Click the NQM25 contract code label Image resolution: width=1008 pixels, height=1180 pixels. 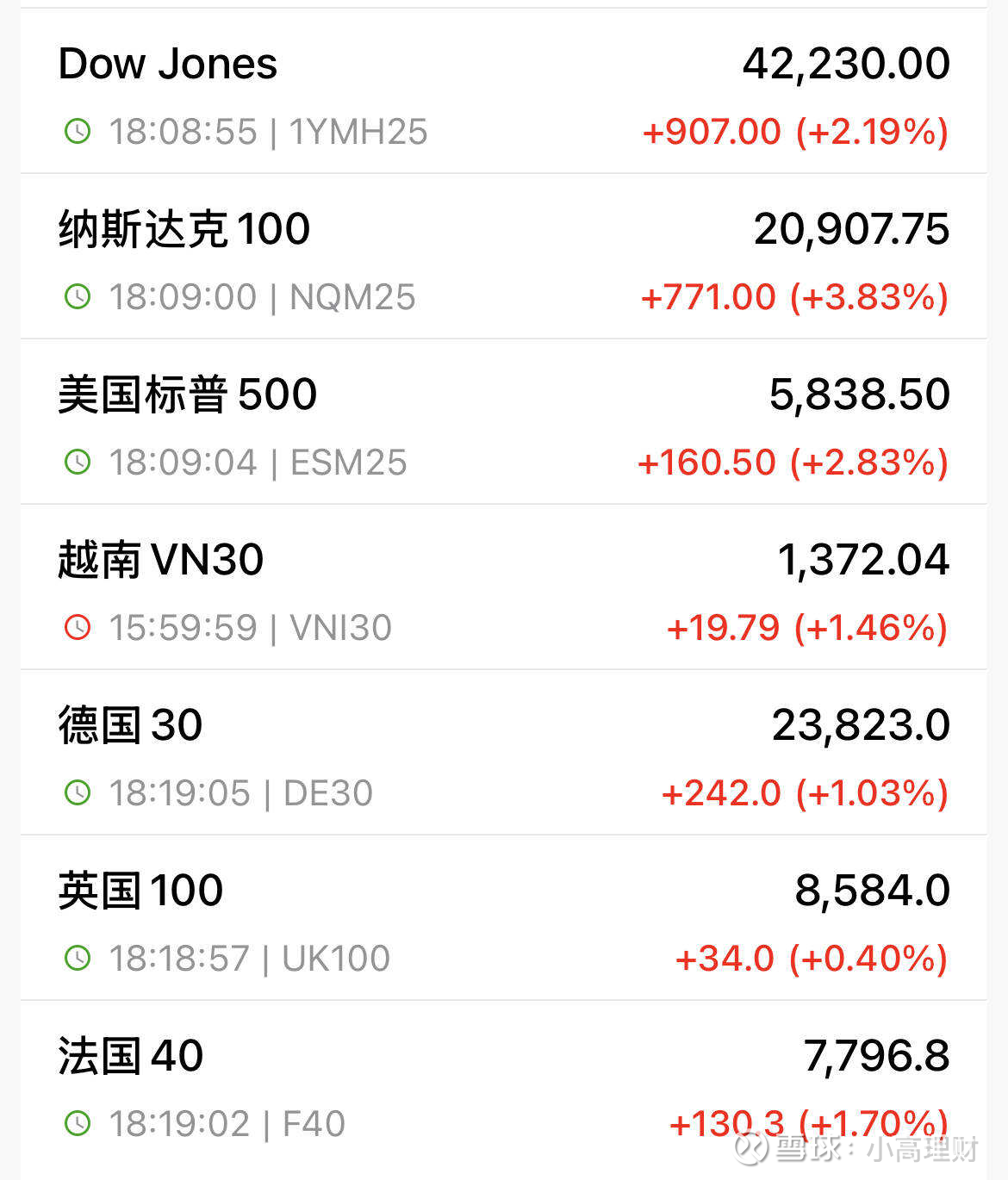352,296
